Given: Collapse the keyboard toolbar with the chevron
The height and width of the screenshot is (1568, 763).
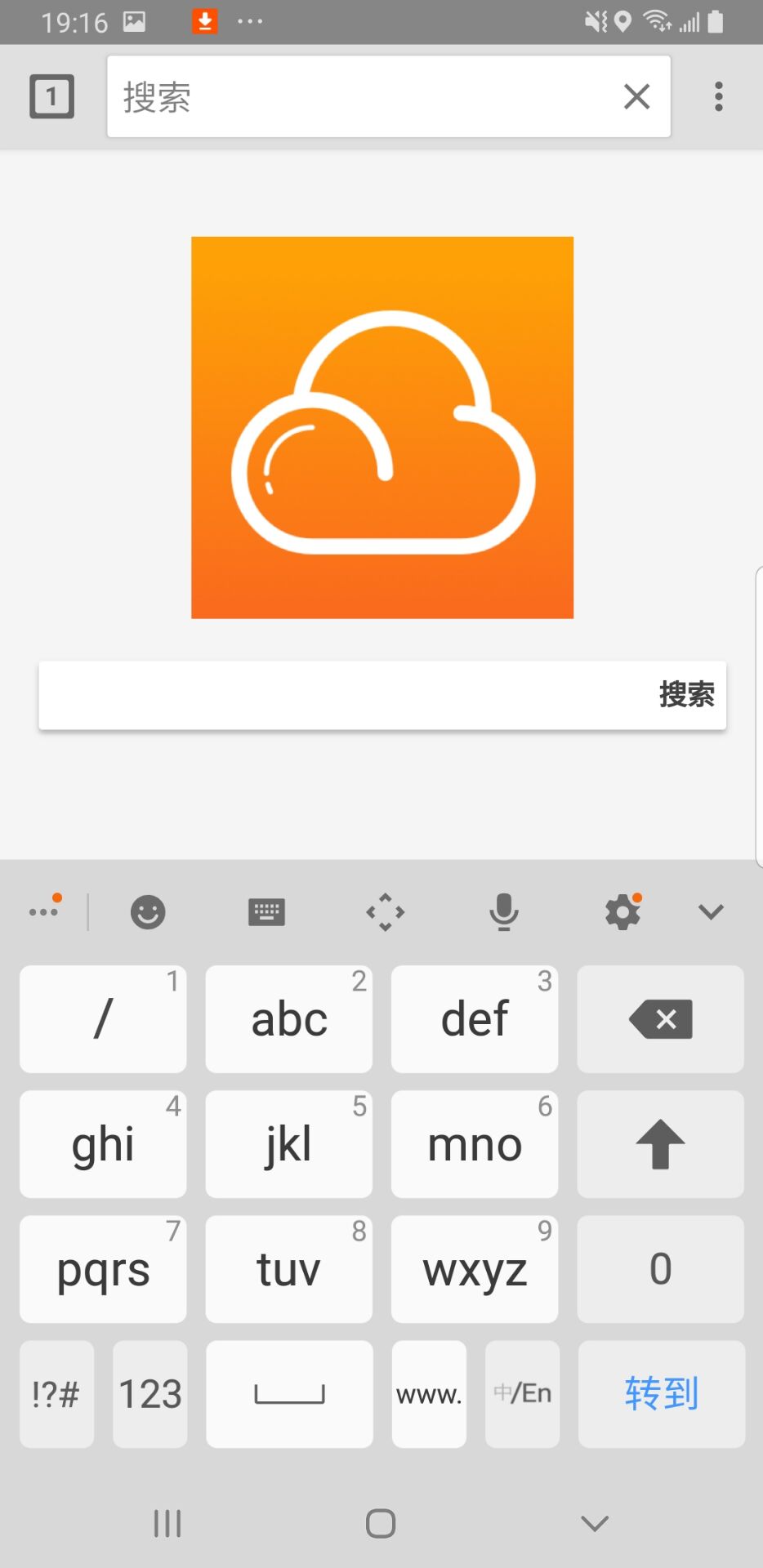Looking at the screenshot, I should (711, 911).
